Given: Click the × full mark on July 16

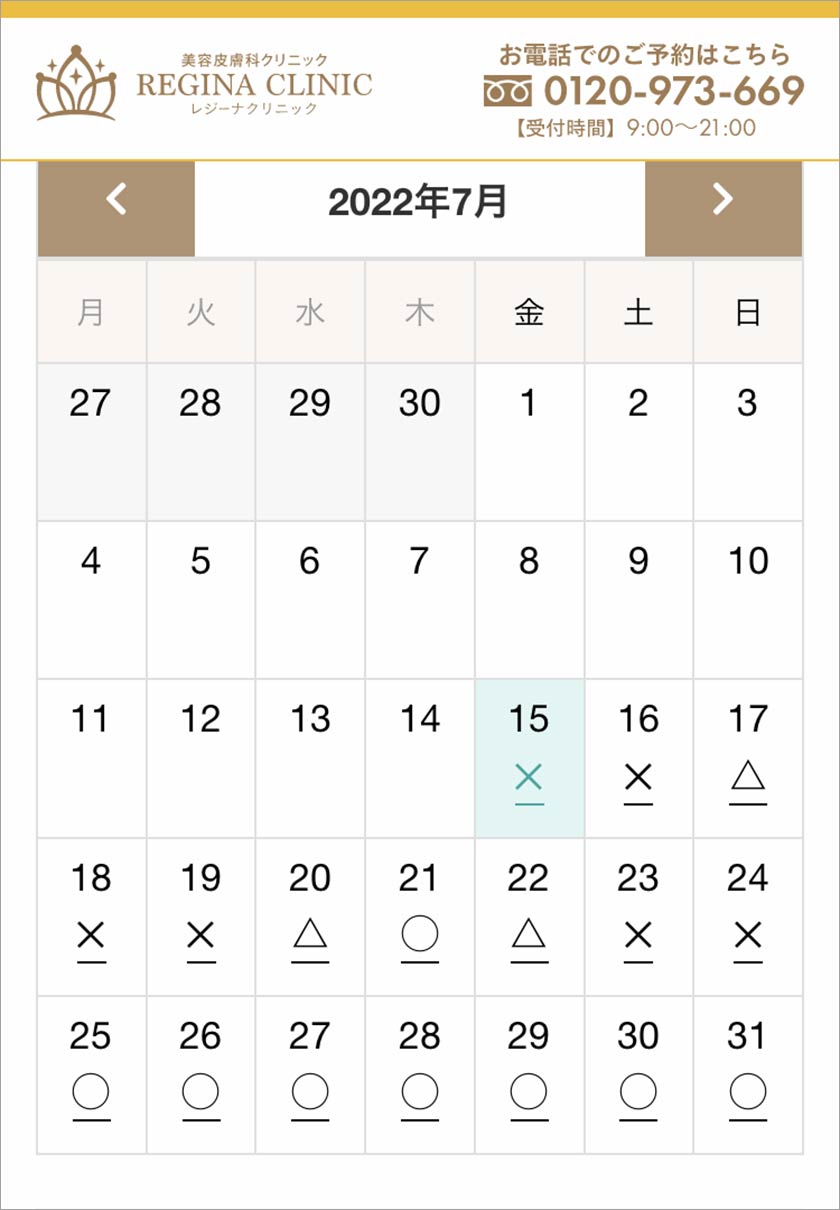Looking at the screenshot, I should pyautogui.click(x=639, y=779).
